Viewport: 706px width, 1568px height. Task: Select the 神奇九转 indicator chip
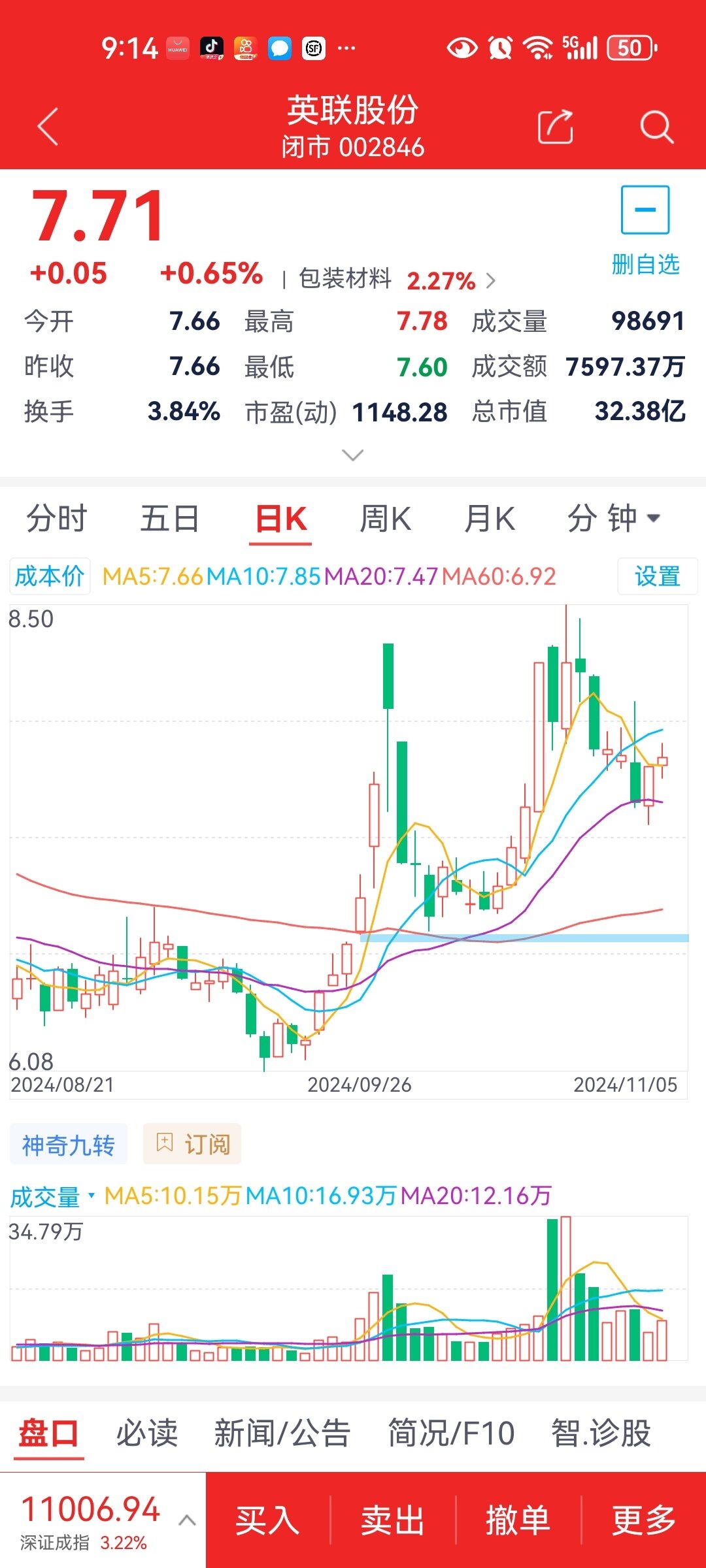(68, 1145)
